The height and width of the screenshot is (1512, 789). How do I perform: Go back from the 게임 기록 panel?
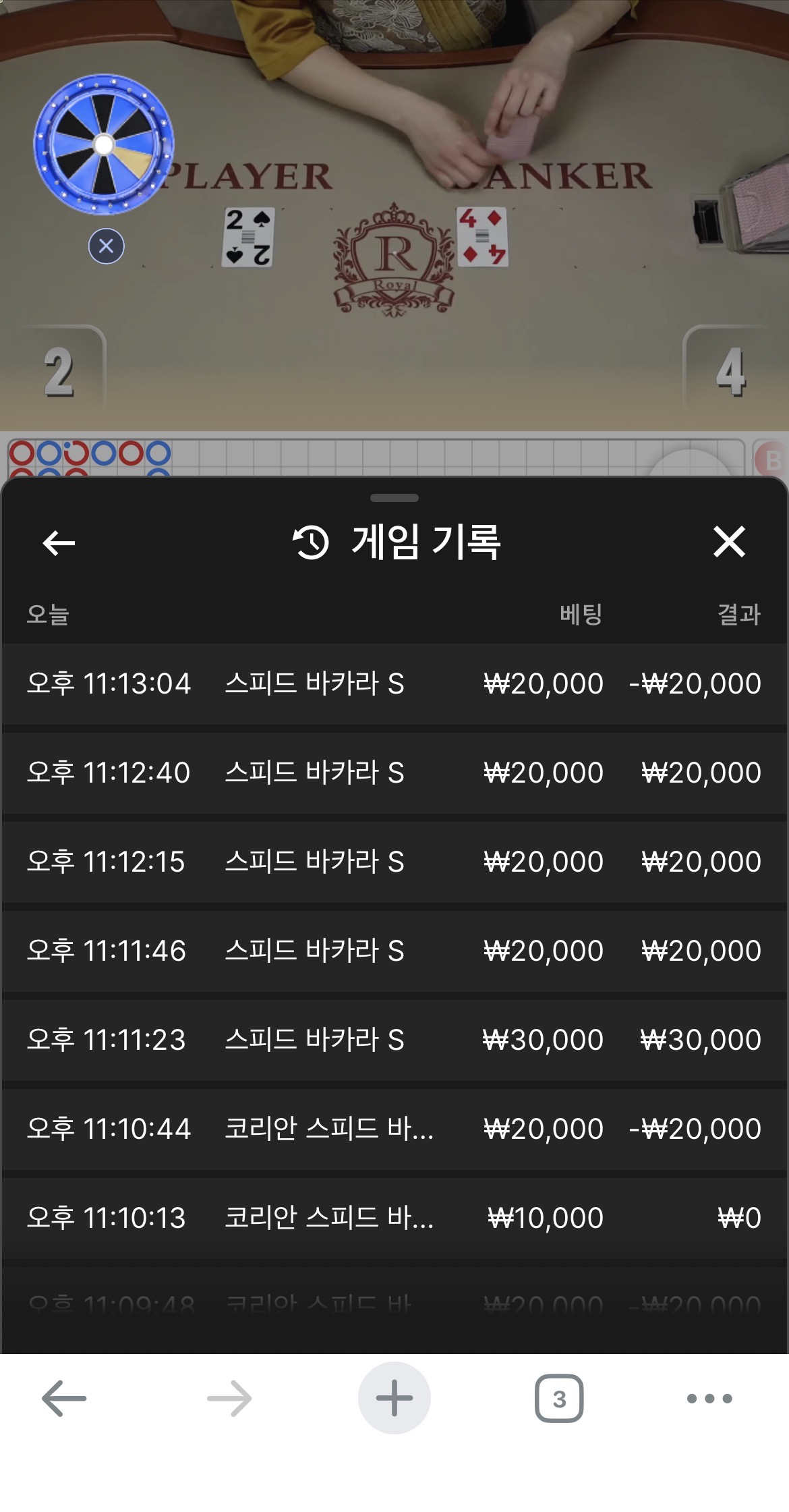click(x=59, y=542)
